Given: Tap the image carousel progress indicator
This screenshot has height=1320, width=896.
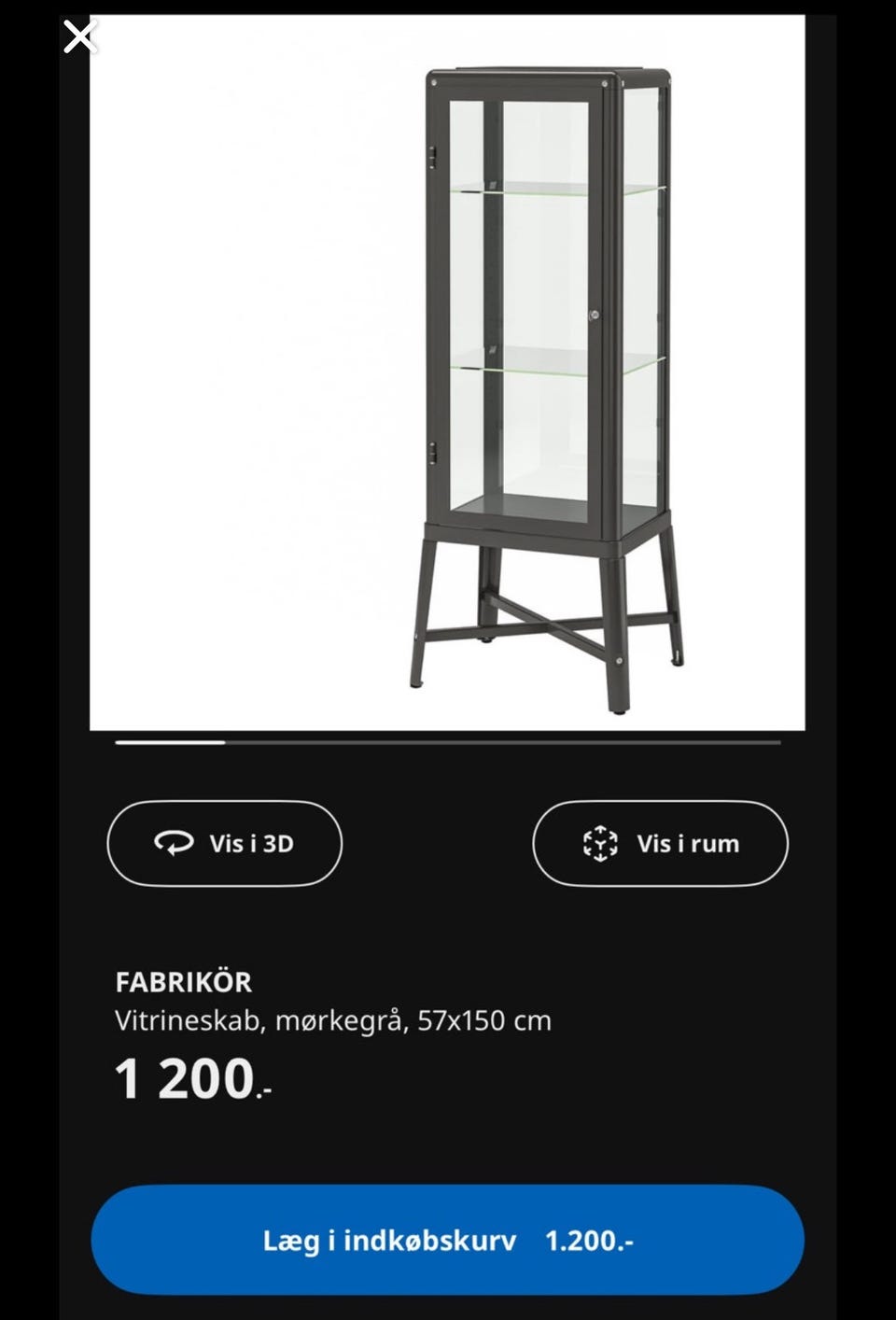Looking at the screenshot, I should point(448,742).
